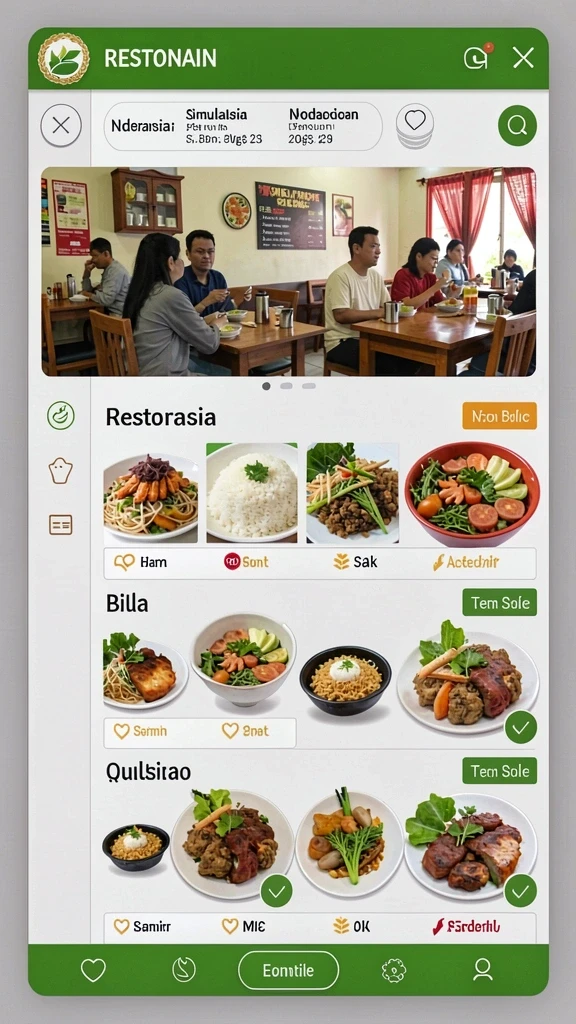Open the notifications icon in the green header
Screen dimensions: 576x1024
476,57
